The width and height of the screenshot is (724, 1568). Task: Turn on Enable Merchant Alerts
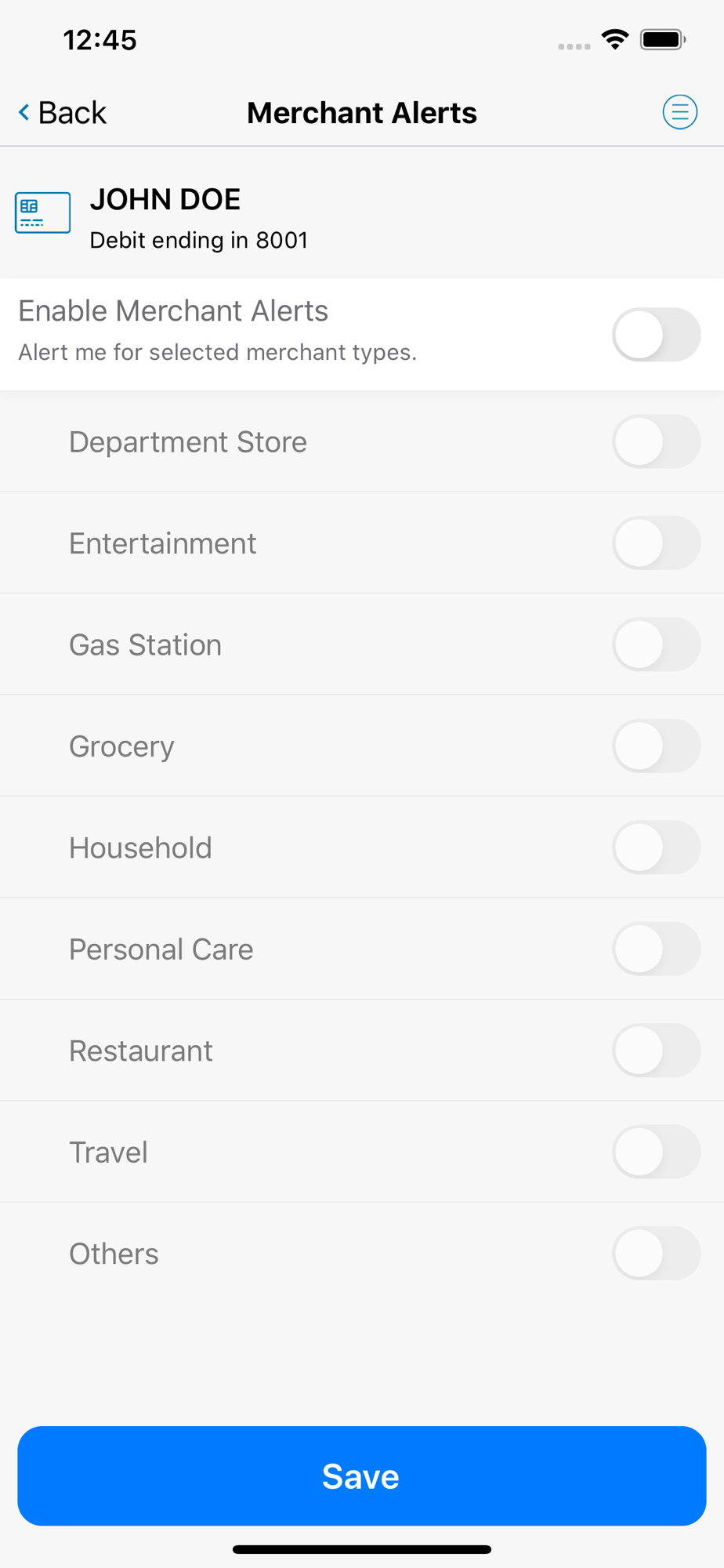tap(656, 335)
